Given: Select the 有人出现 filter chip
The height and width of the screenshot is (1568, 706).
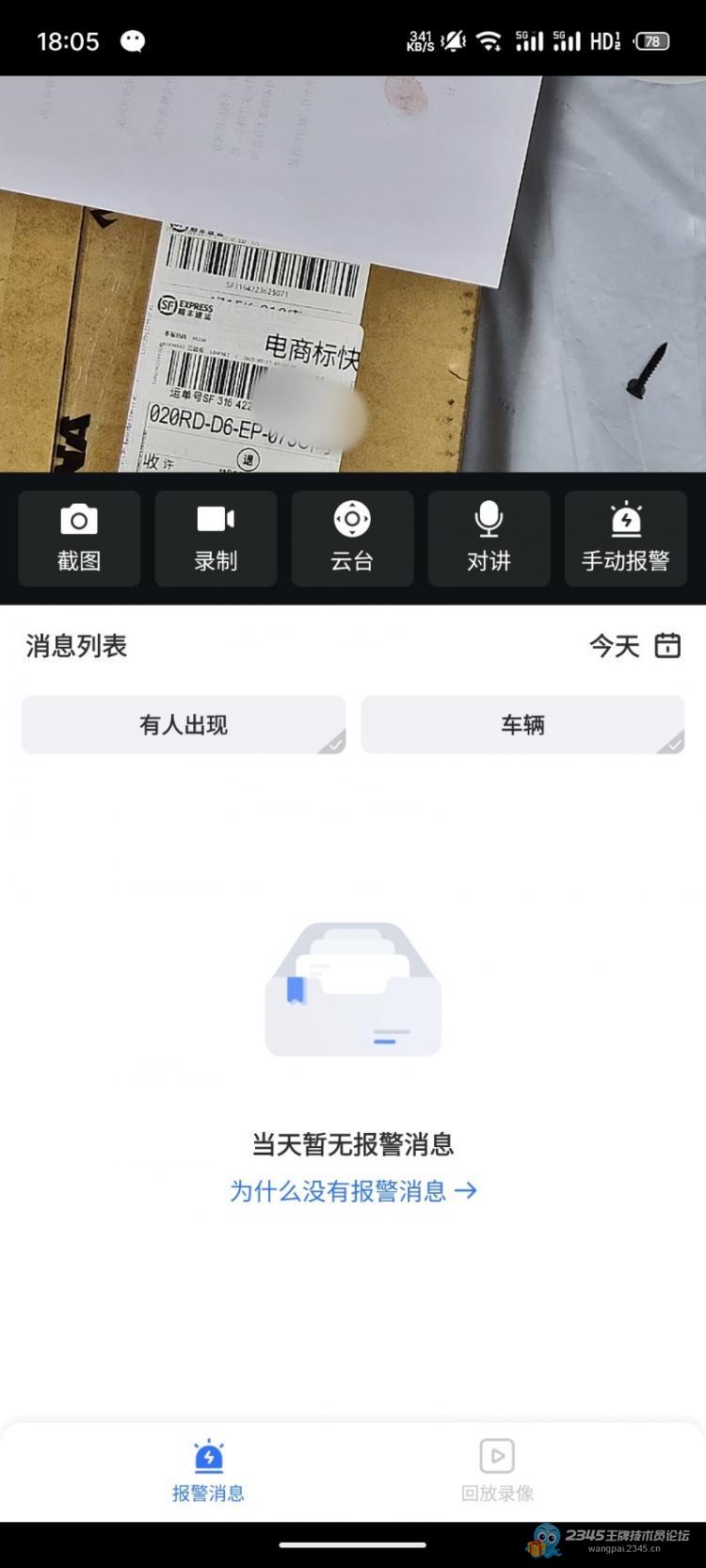Looking at the screenshot, I should [184, 724].
